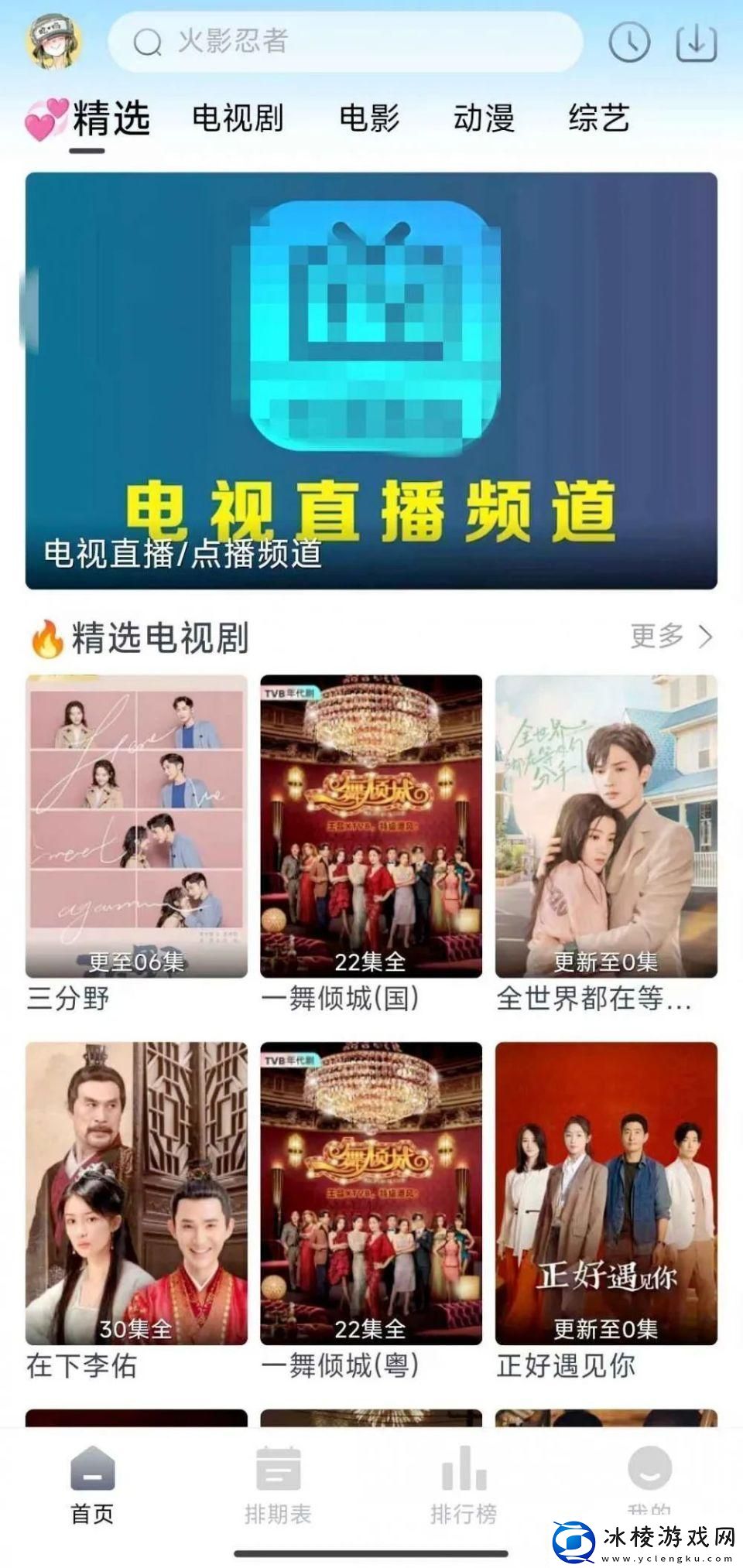Tap the download icon at top right
743x1568 pixels.
pos(696,43)
